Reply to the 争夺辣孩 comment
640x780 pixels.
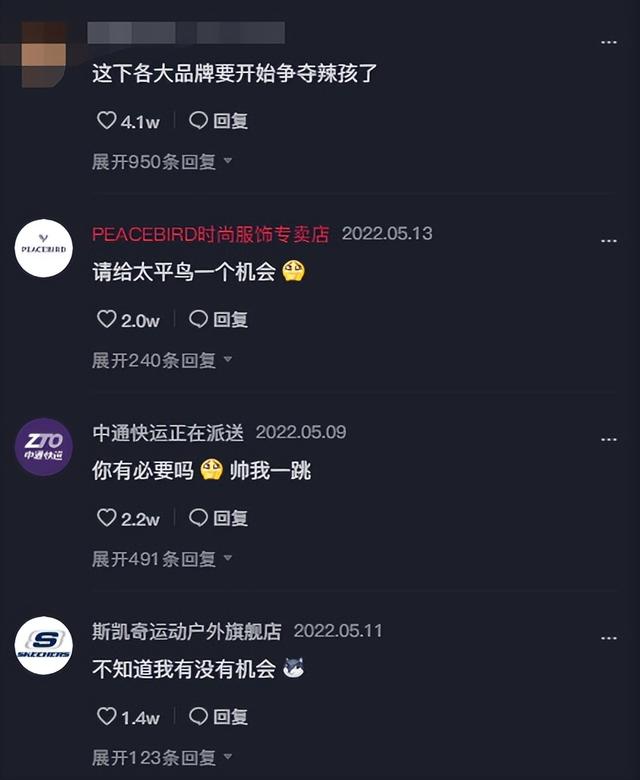pos(218,121)
